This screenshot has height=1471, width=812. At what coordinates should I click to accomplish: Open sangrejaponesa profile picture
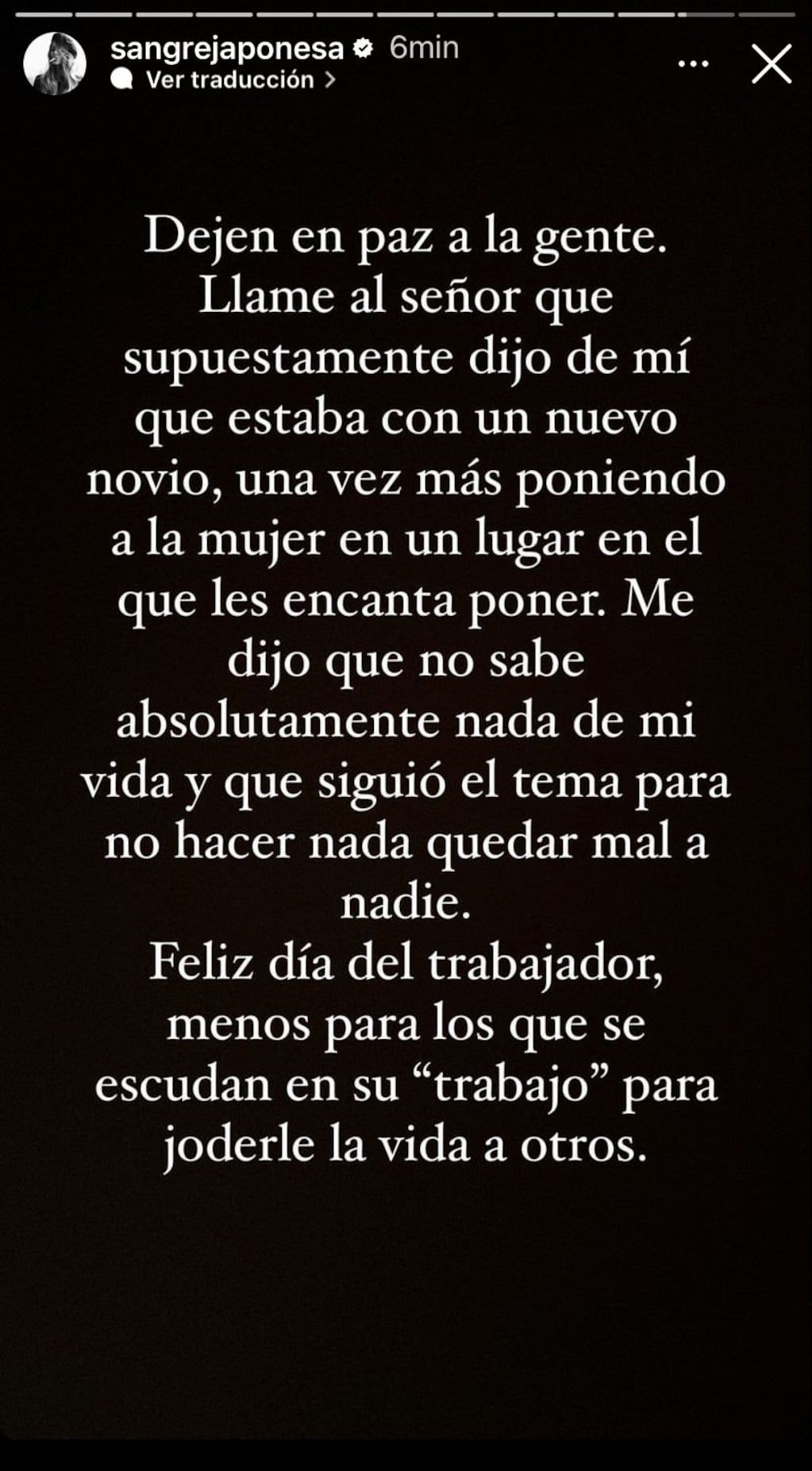[55, 64]
